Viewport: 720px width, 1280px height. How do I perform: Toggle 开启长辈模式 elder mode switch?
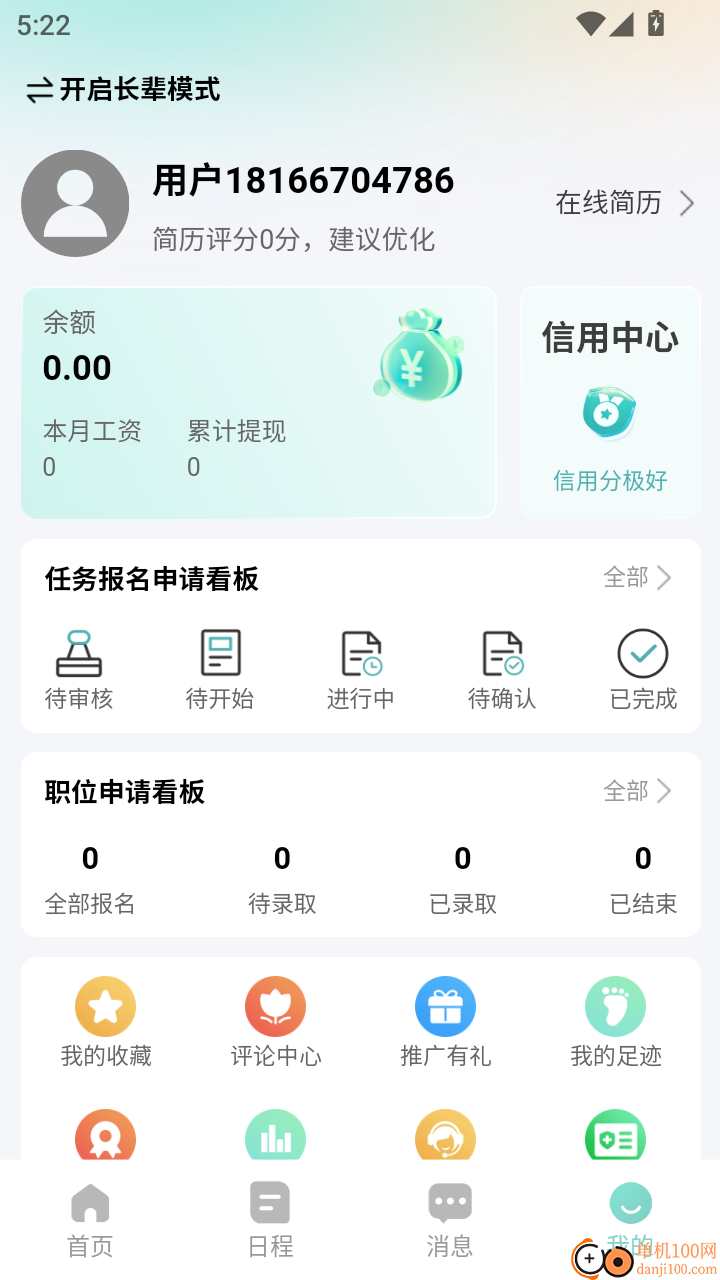tap(122, 89)
